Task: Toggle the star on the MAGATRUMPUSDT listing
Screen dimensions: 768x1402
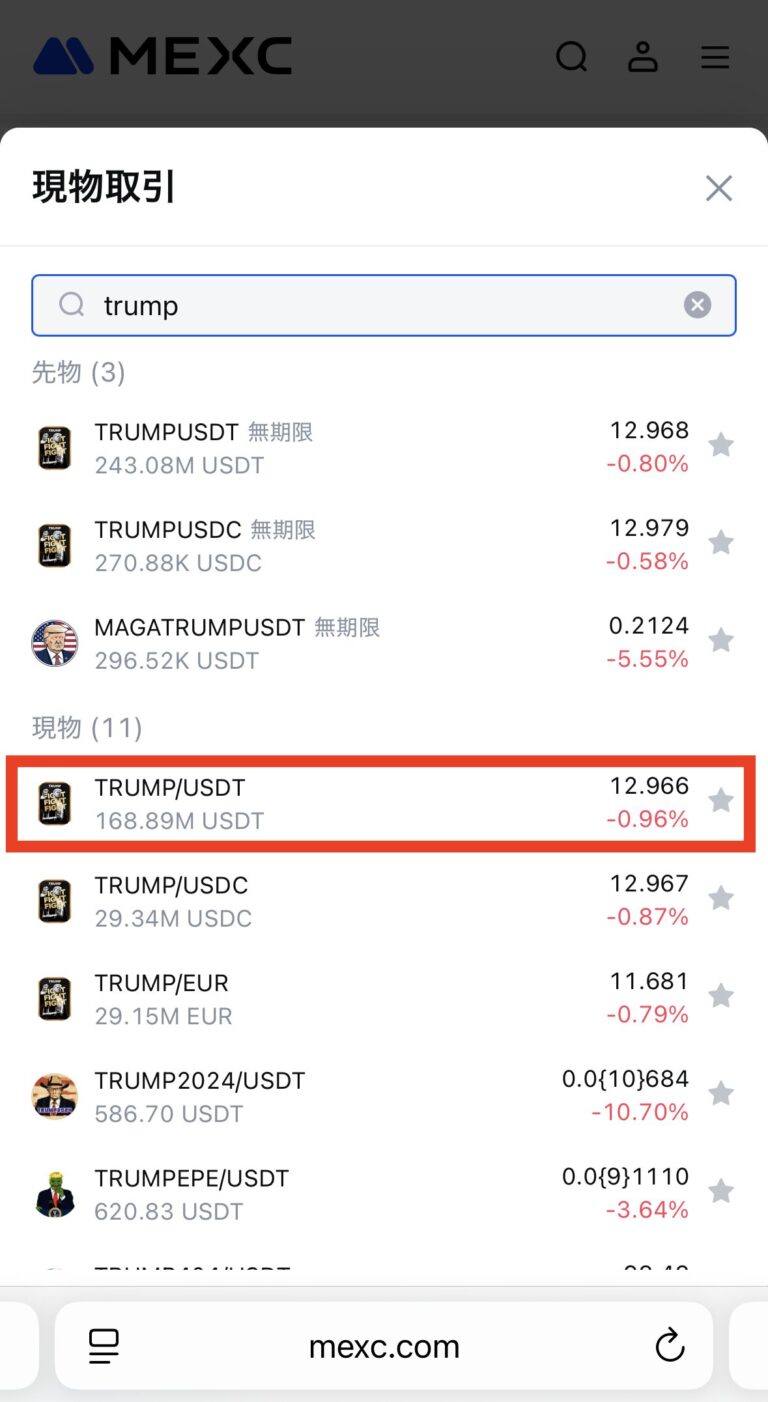Action: click(x=721, y=640)
